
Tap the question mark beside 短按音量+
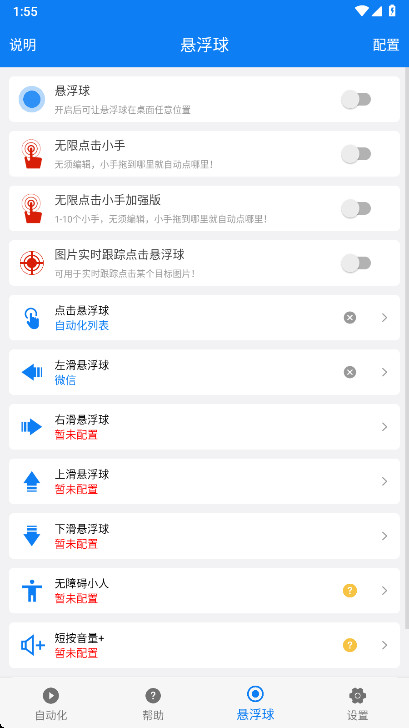(350, 645)
